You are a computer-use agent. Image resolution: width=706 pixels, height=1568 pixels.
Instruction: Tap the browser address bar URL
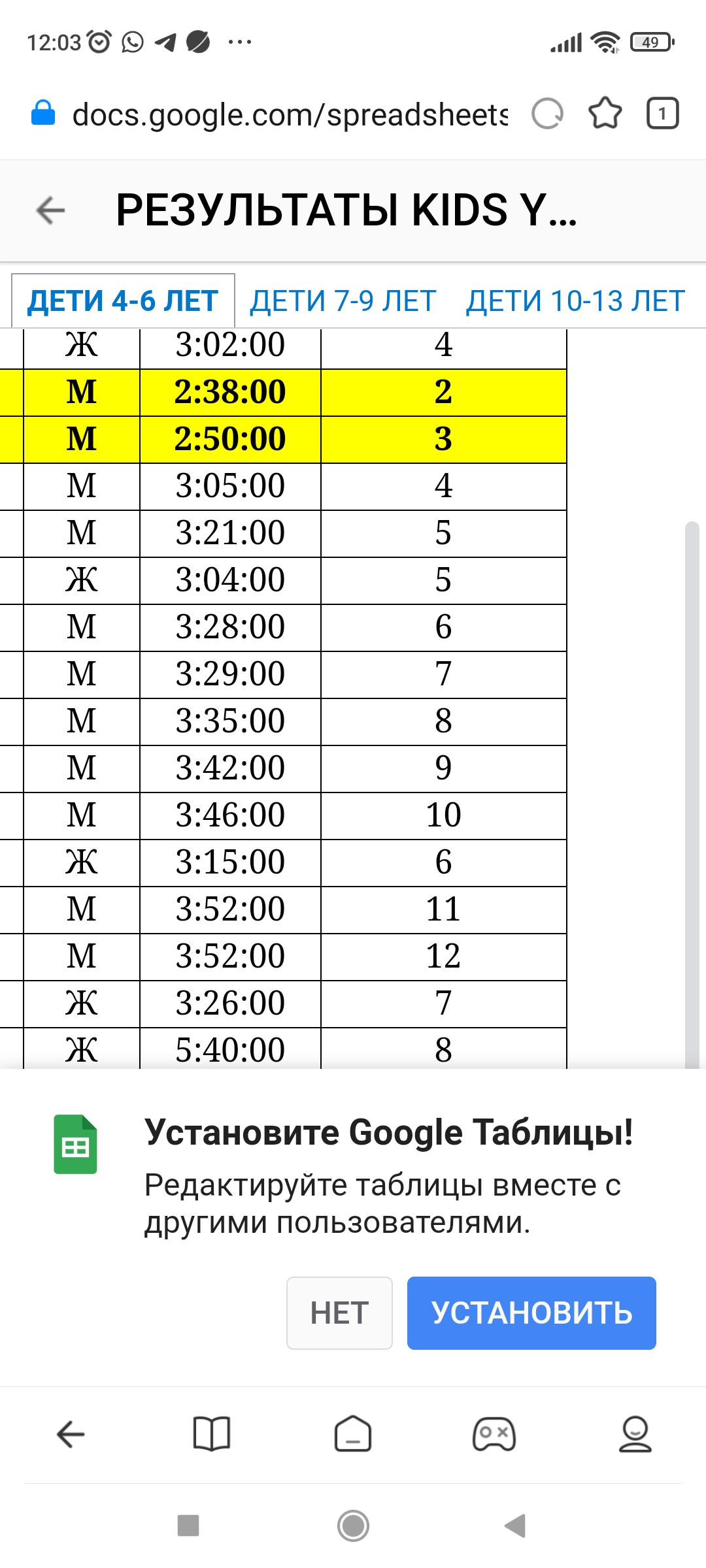click(x=290, y=115)
